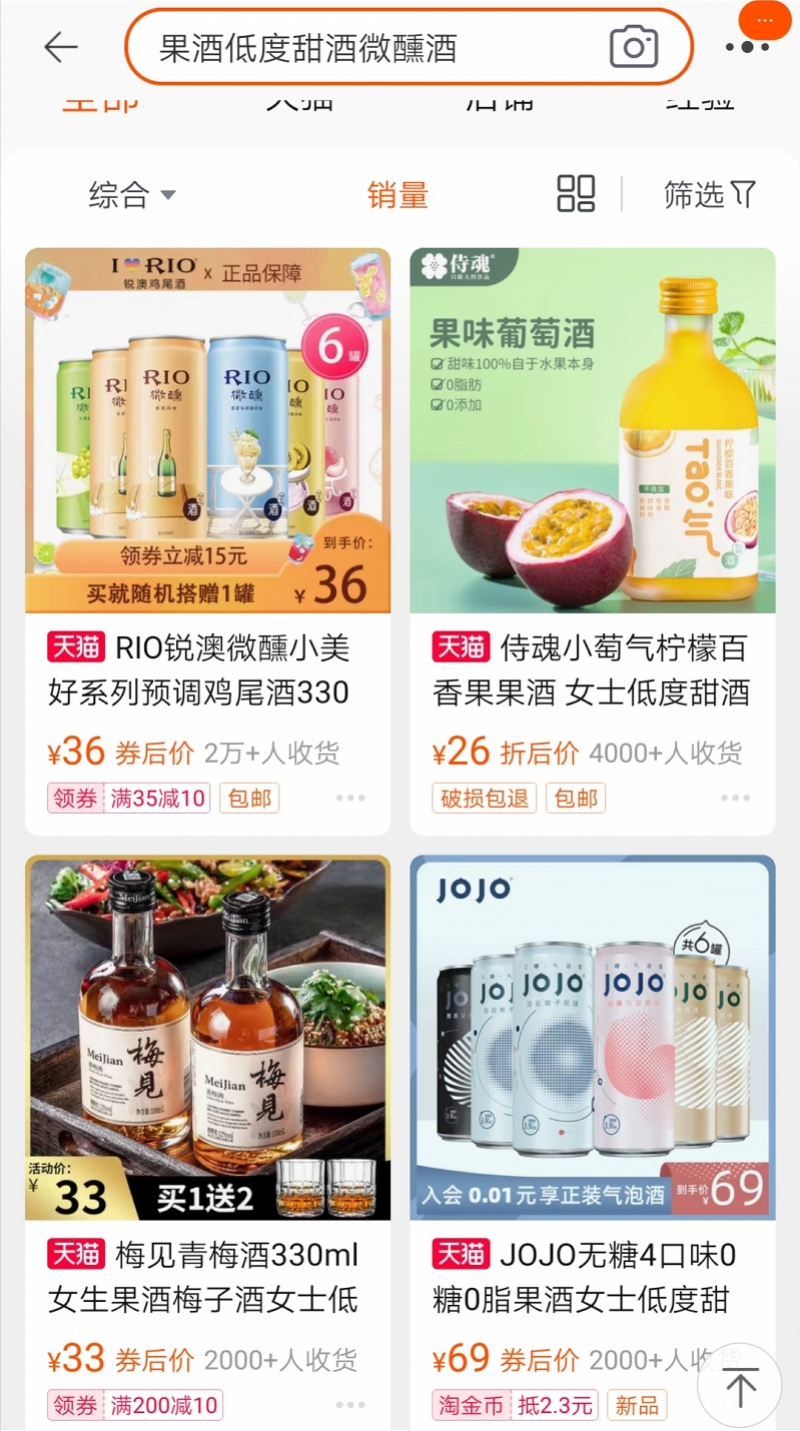Select the 销量 sort option
Image resolution: width=800 pixels, height=1431 pixels.
click(x=397, y=196)
